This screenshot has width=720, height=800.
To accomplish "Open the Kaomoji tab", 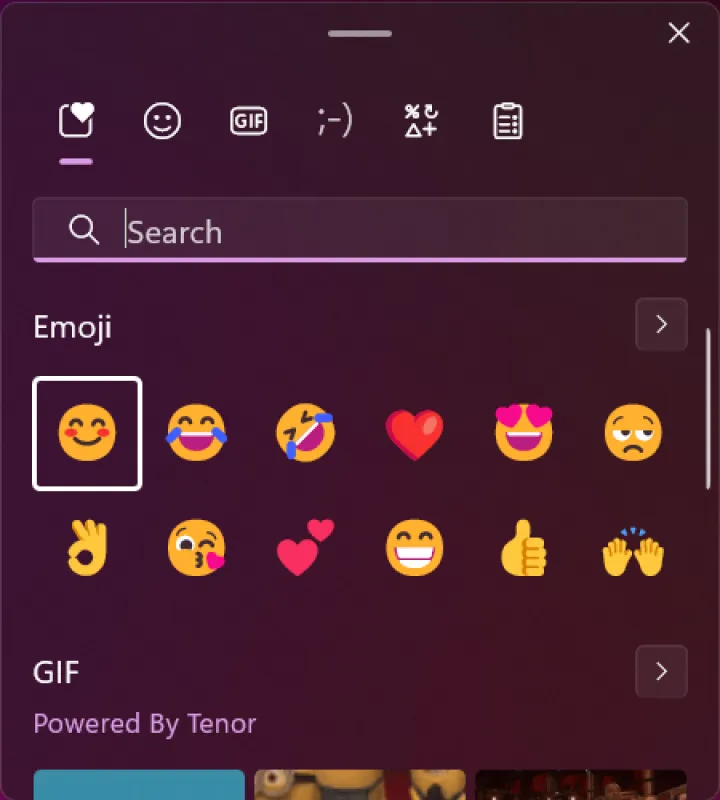I will tap(334, 122).
